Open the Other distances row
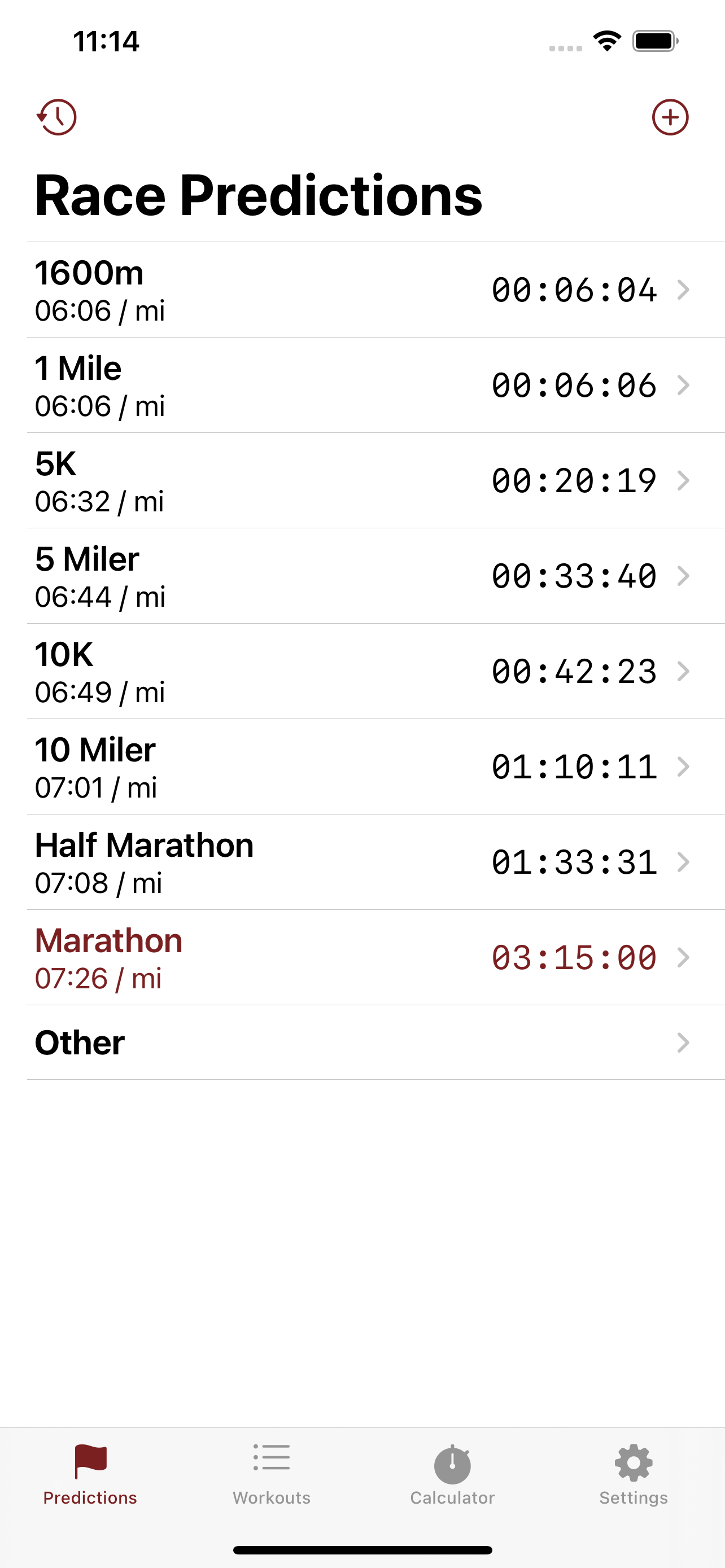The height and width of the screenshot is (1568, 725). (x=375, y=1043)
